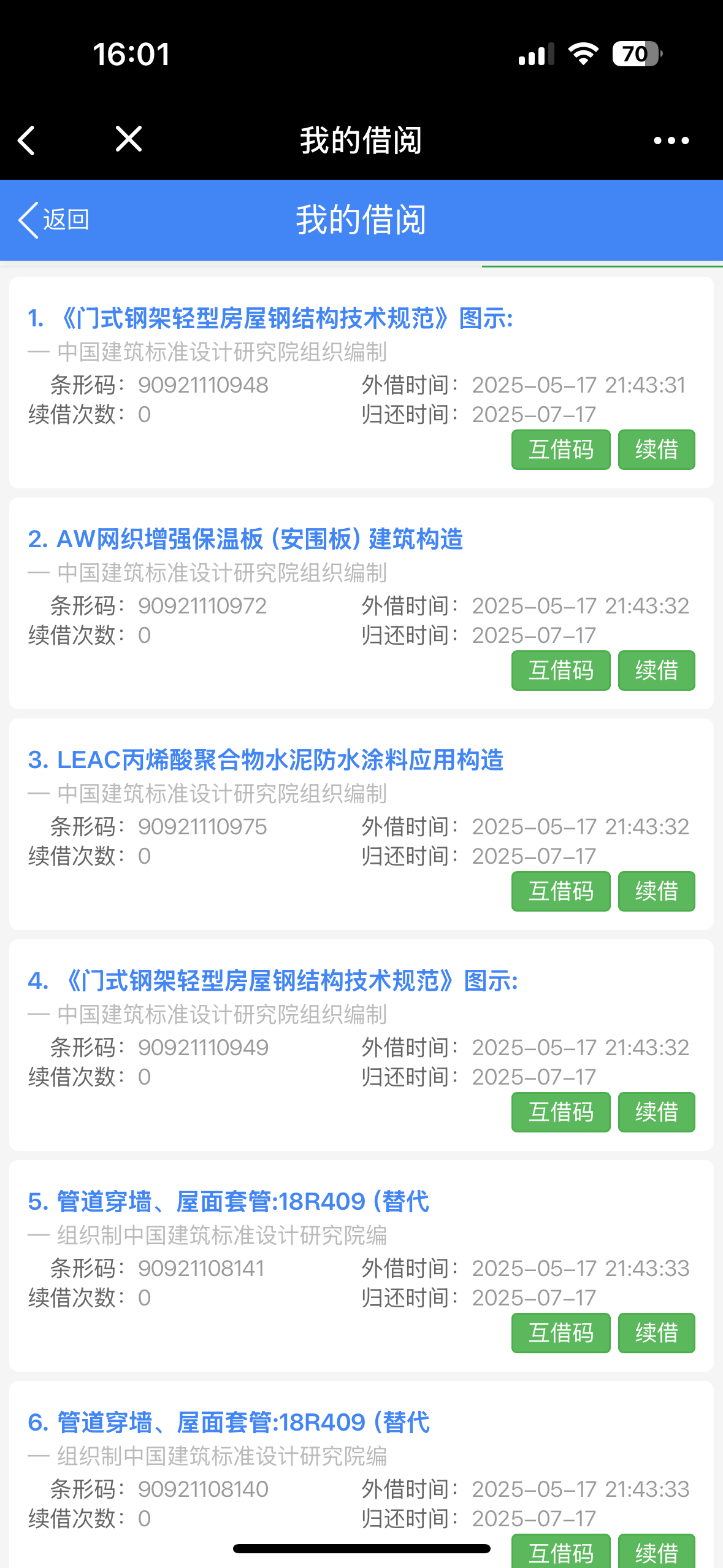Tap 互借码 for barcode 90921110949
The width and height of the screenshot is (723, 1568).
click(560, 1112)
